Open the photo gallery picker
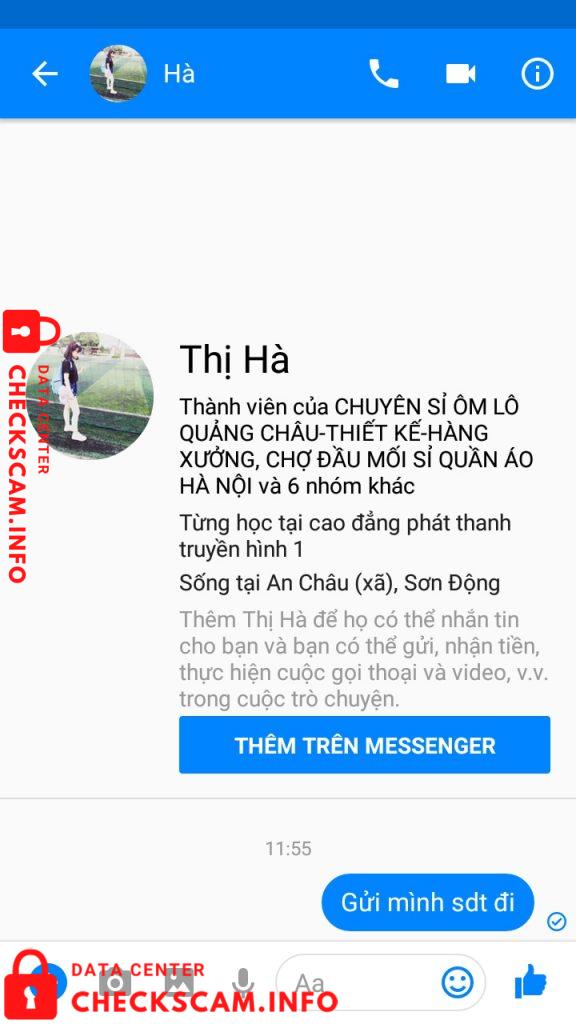The height and width of the screenshot is (1024, 576). pos(178,982)
